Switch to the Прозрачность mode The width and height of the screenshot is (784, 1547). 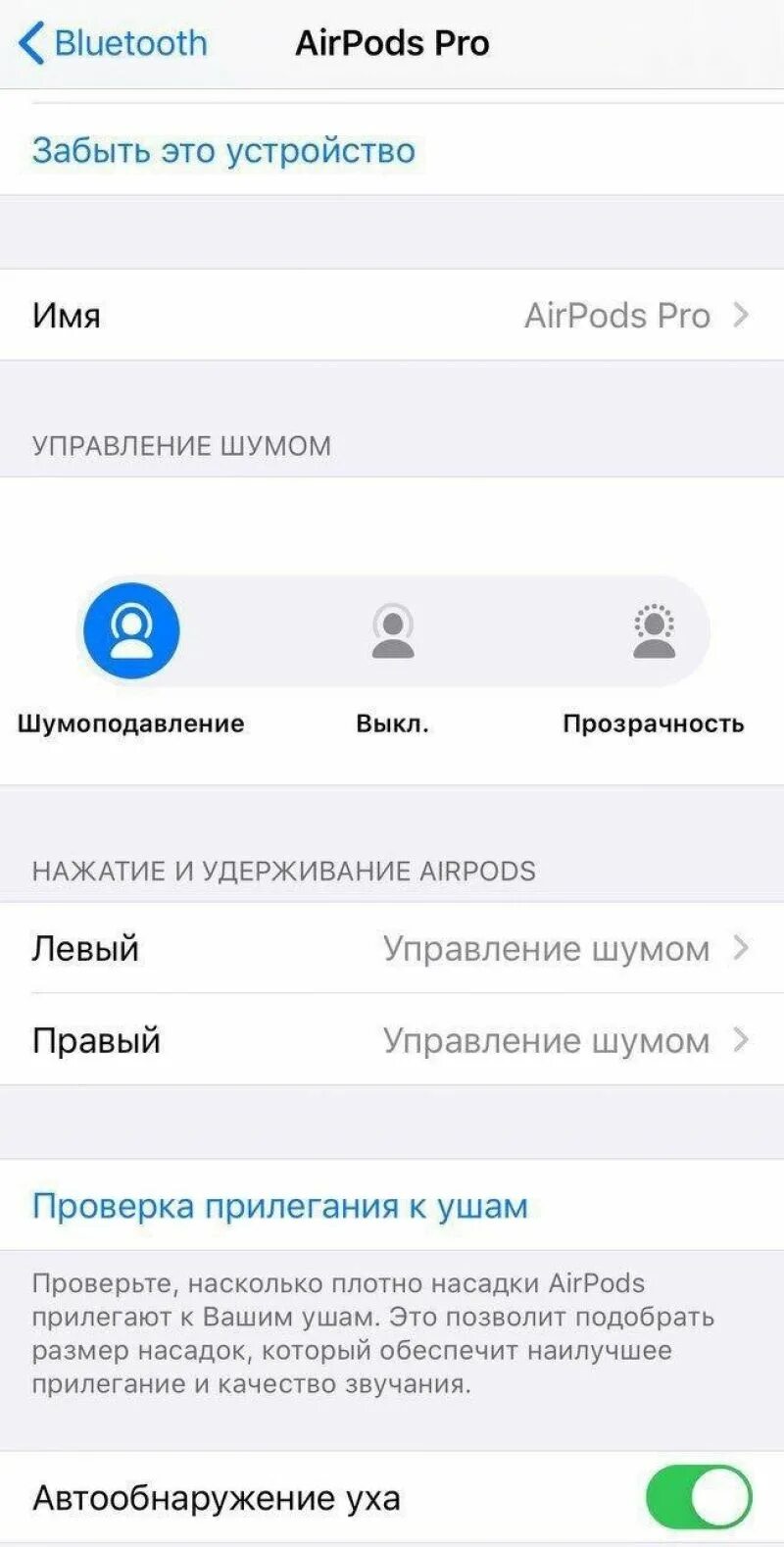tap(654, 630)
